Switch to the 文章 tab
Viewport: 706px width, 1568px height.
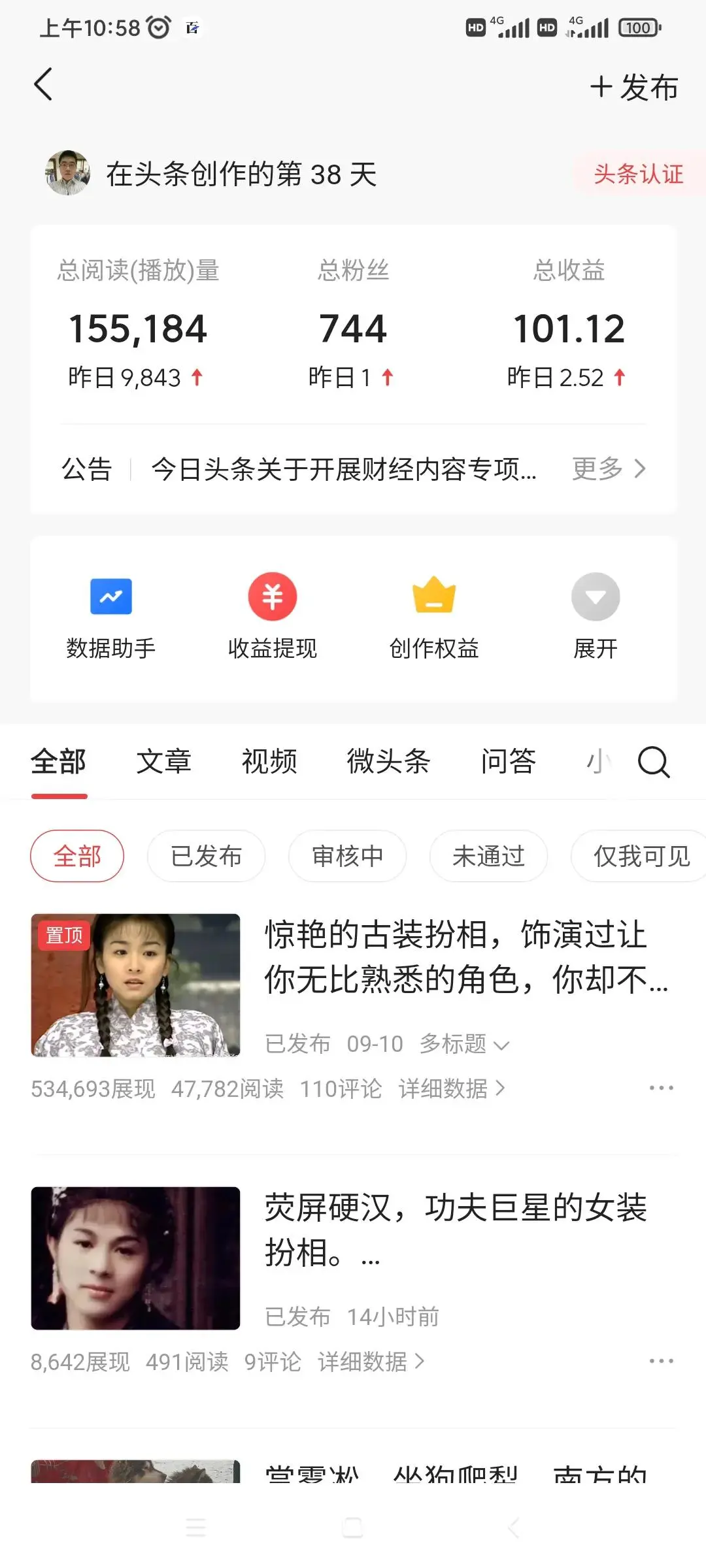tap(163, 761)
